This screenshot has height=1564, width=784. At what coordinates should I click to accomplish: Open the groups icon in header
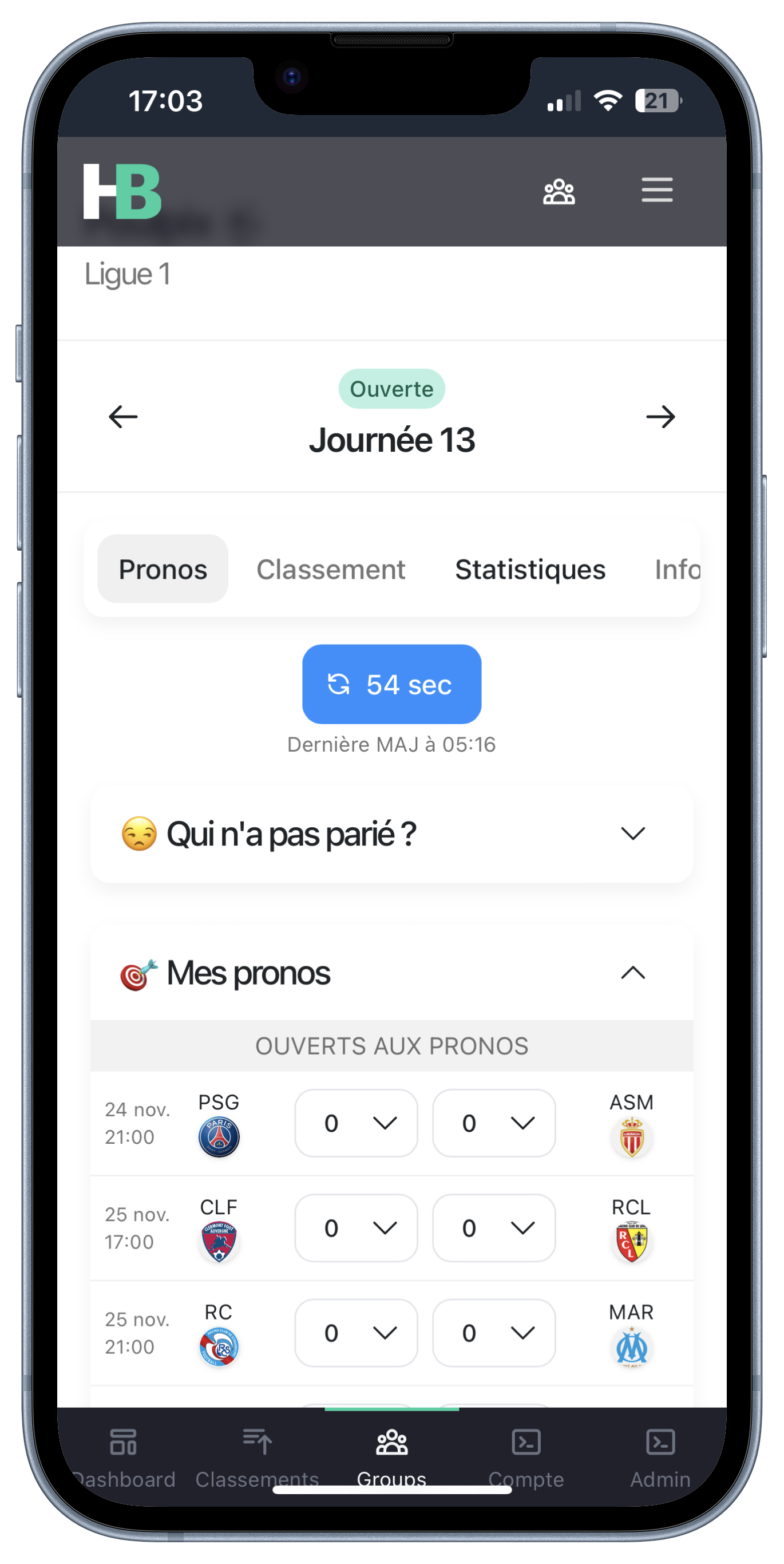[559, 192]
